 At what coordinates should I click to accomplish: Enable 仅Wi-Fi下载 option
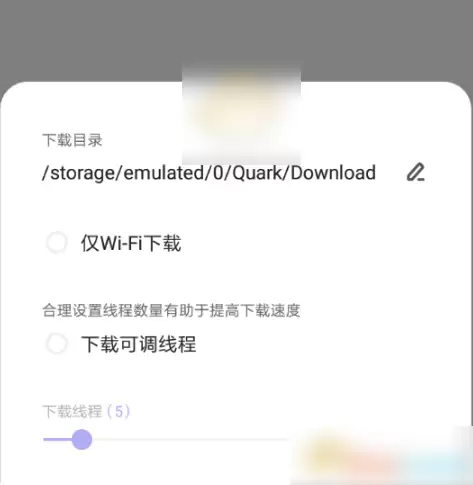pos(57,242)
